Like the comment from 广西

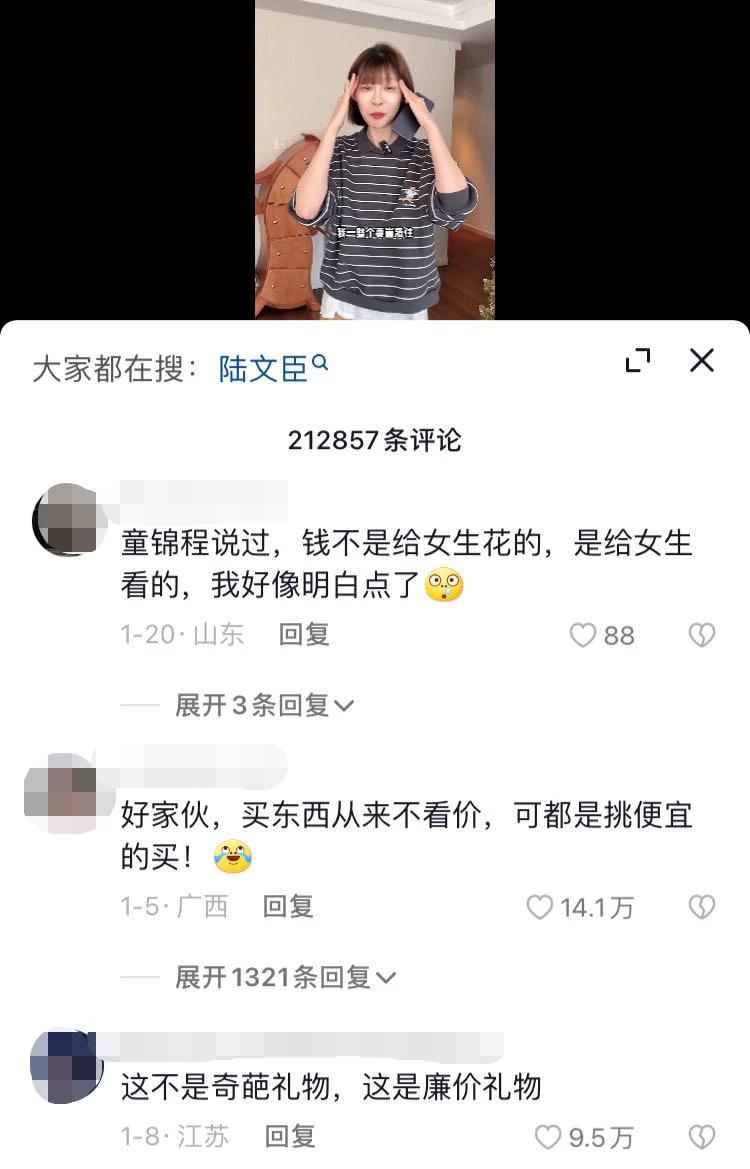click(540, 908)
